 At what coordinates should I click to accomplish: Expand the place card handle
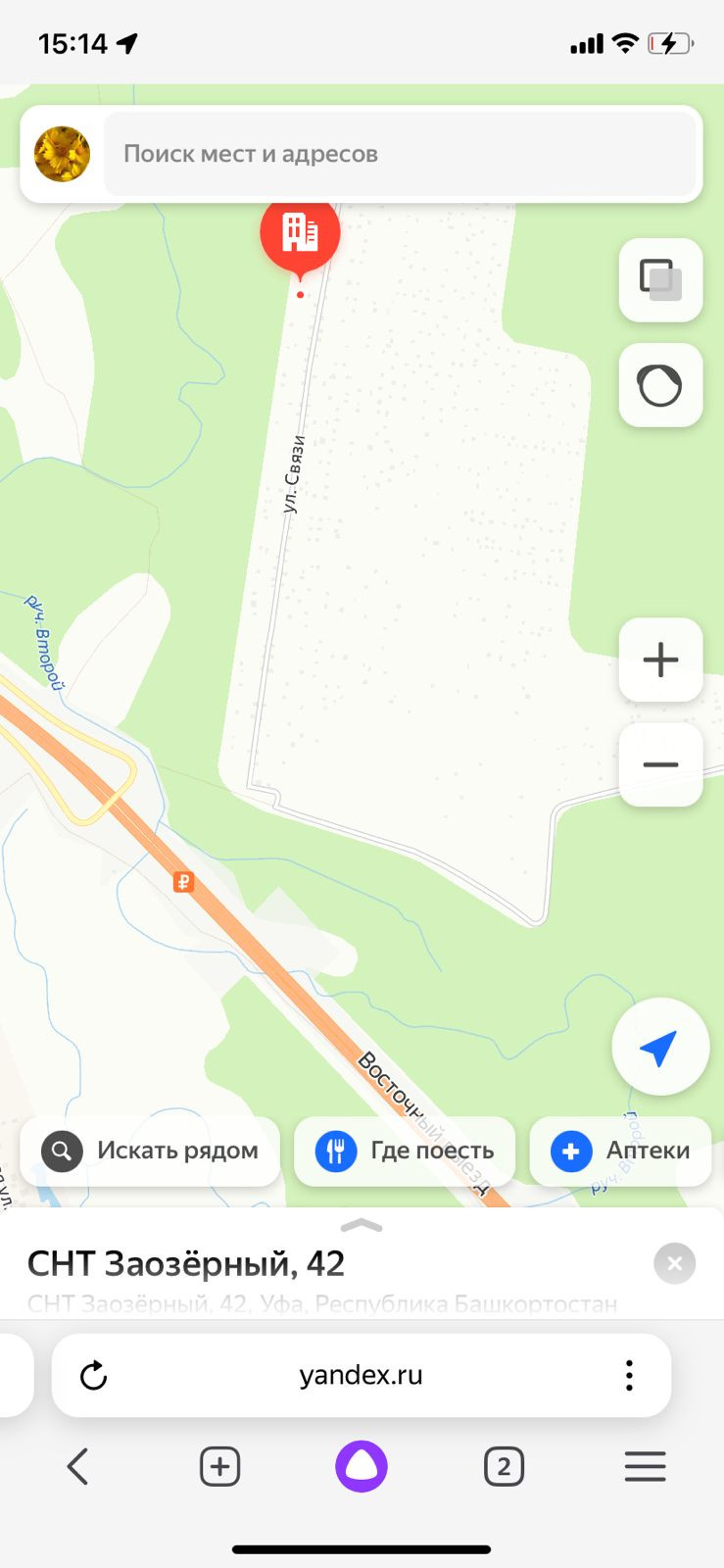click(x=362, y=1225)
